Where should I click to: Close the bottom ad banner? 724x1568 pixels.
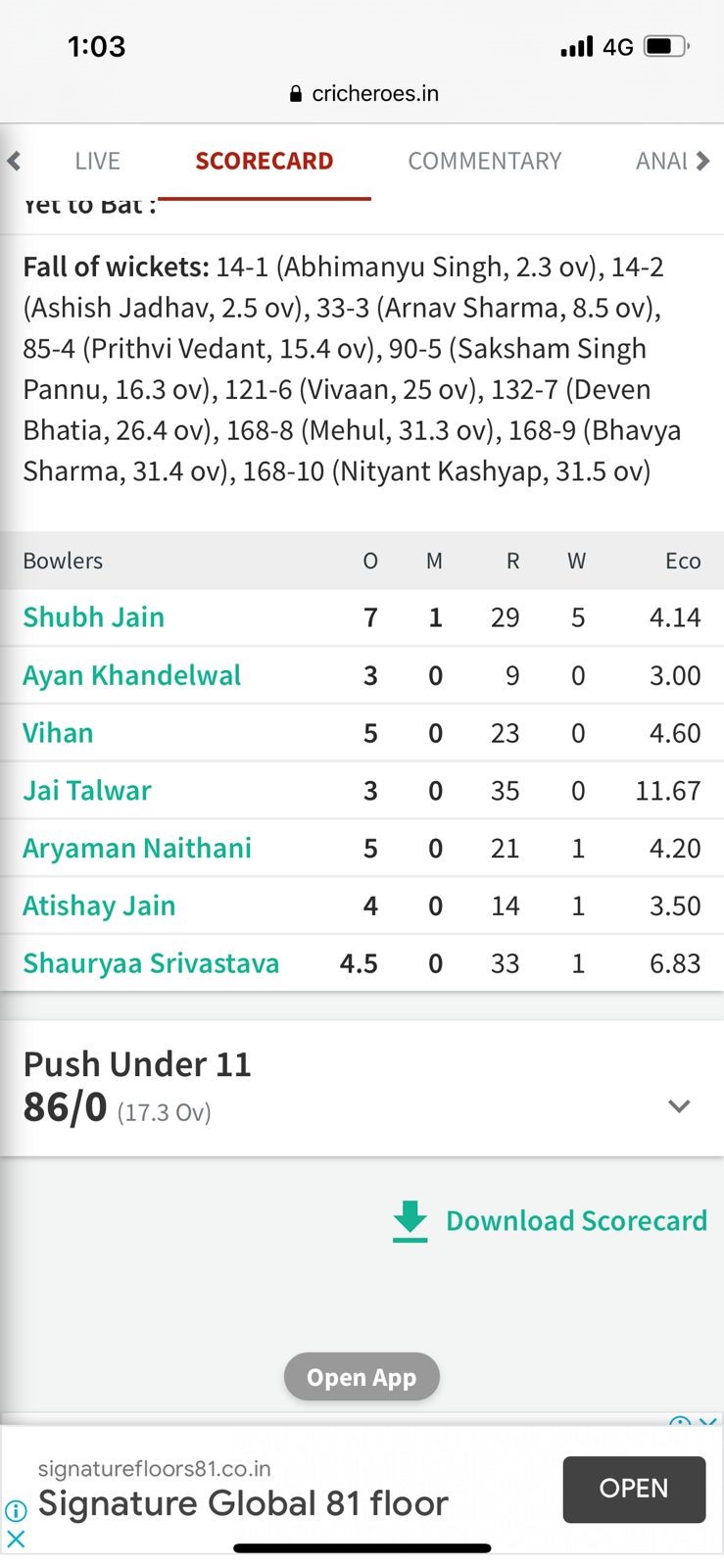click(15, 1539)
